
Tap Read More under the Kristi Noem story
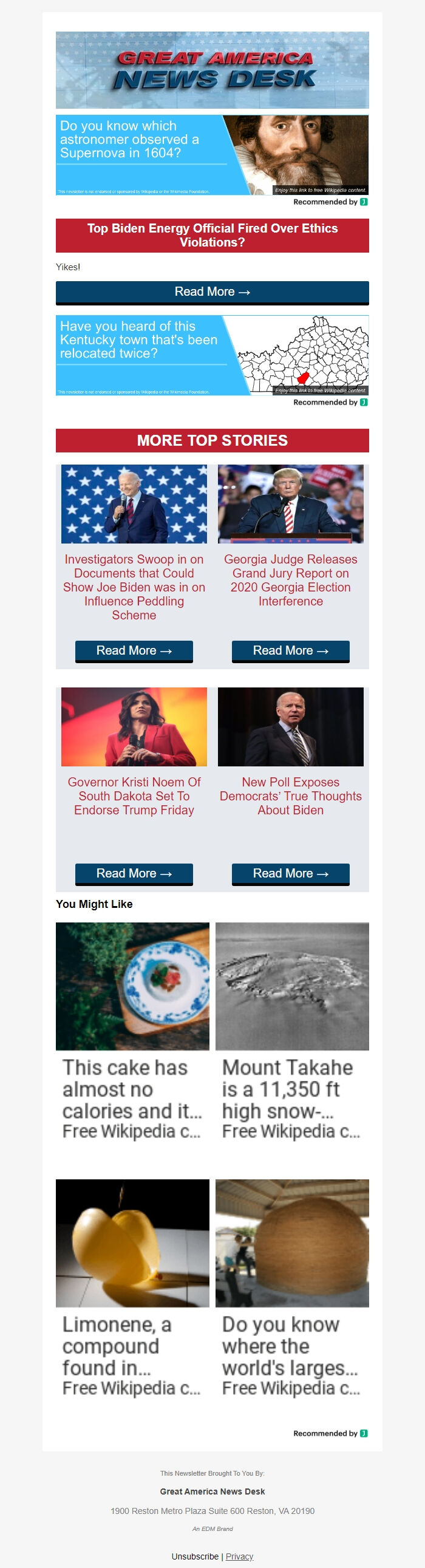pyautogui.click(x=134, y=873)
